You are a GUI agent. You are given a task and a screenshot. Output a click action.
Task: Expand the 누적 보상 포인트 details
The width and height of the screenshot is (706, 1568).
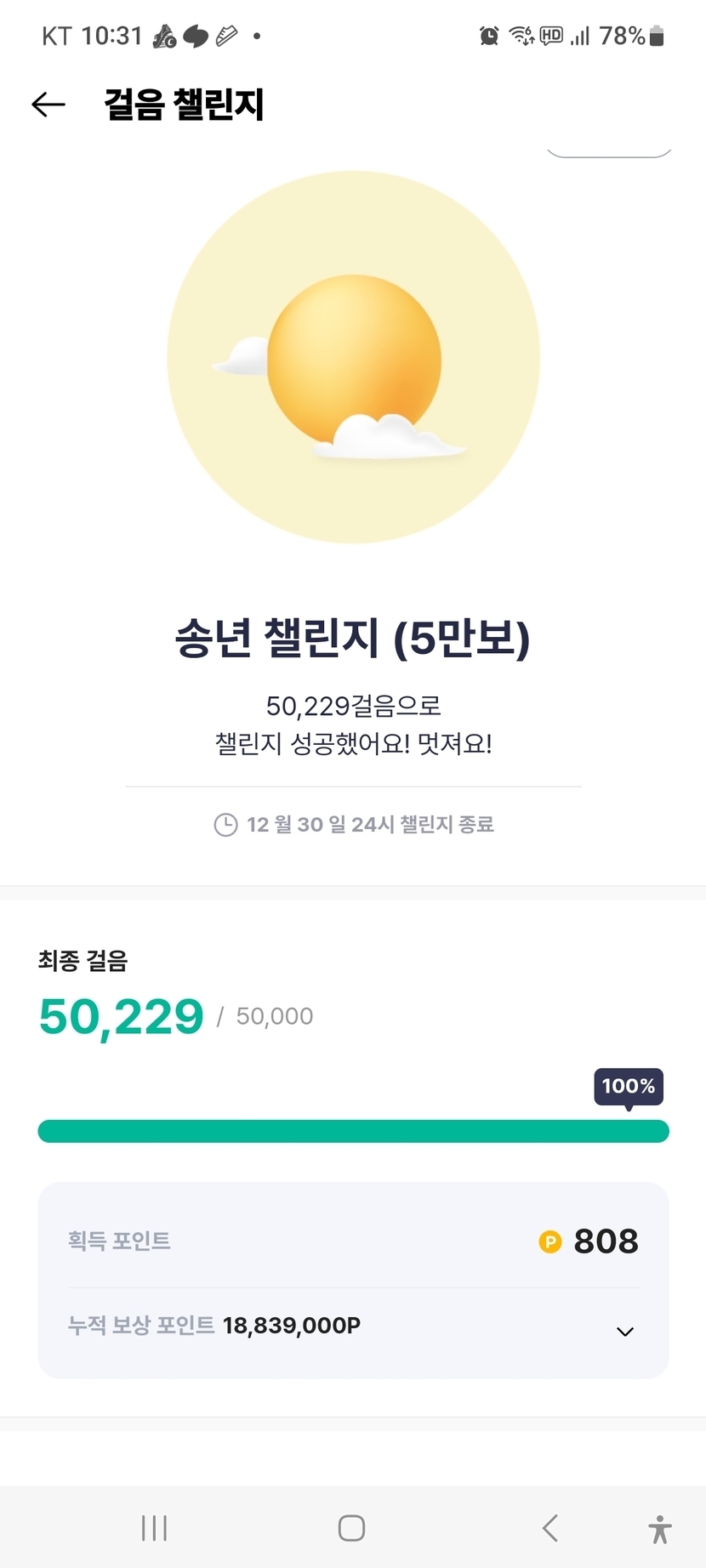pyautogui.click(x=624, y=1331)
